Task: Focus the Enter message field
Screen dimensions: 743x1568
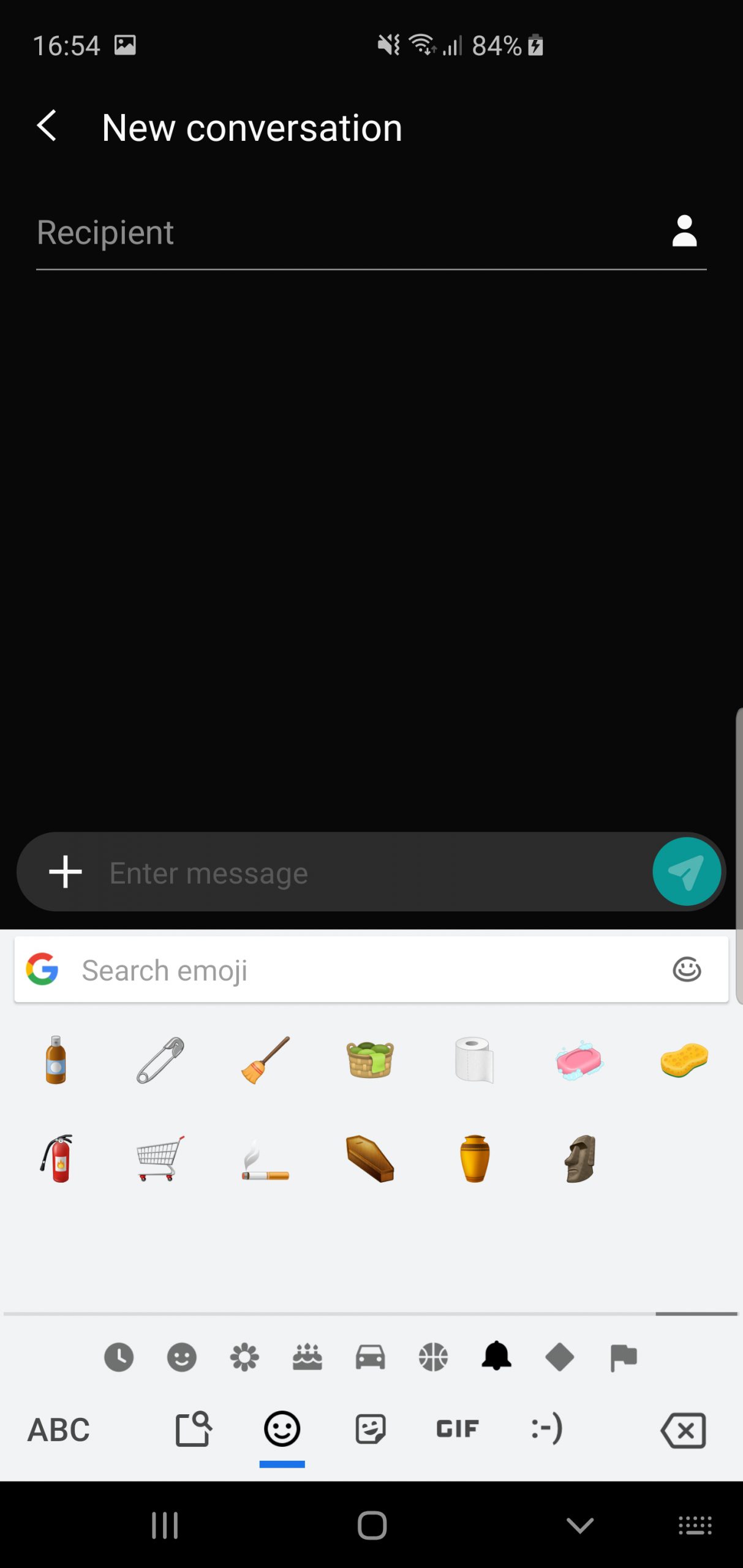Action: (x=374, y=873)
